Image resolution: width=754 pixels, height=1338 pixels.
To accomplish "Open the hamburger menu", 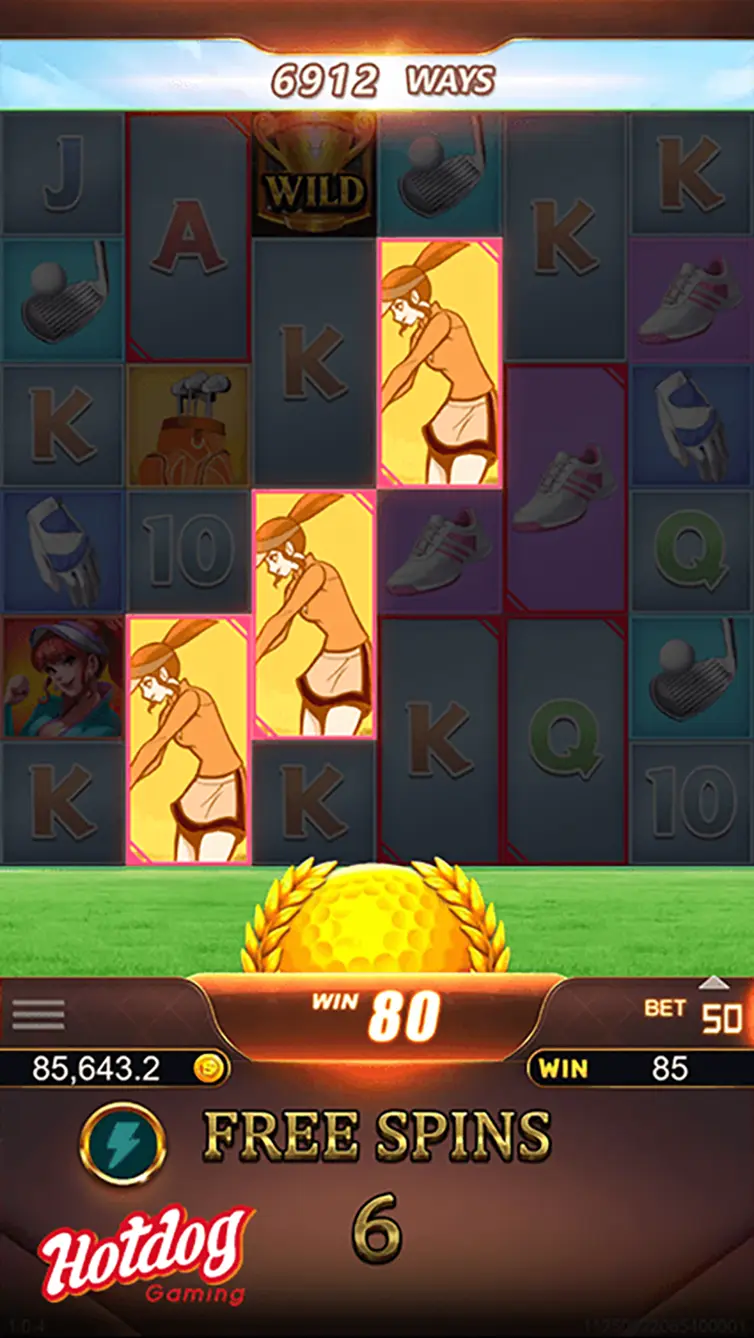I will point(38,1014).
